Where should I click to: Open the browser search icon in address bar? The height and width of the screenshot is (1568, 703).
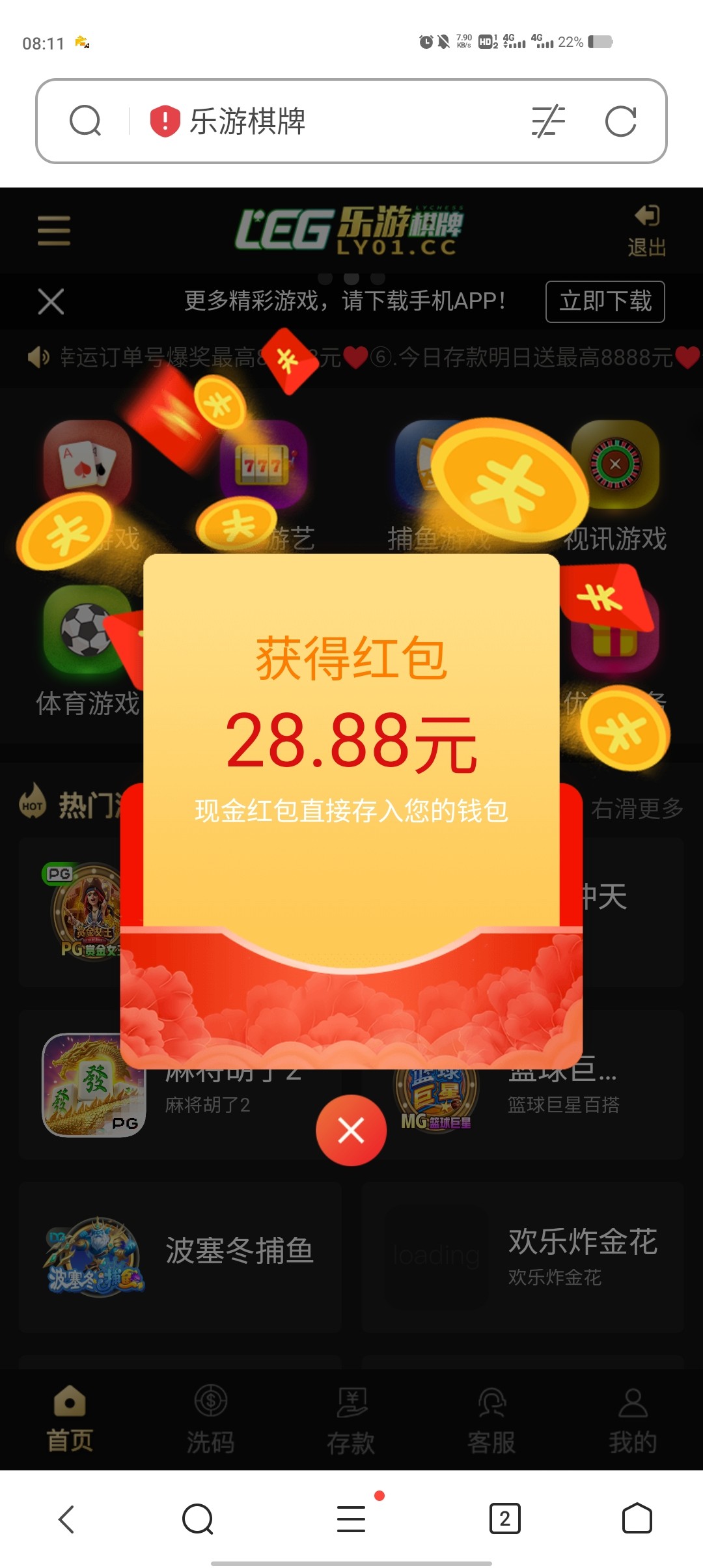coord(85,122)
